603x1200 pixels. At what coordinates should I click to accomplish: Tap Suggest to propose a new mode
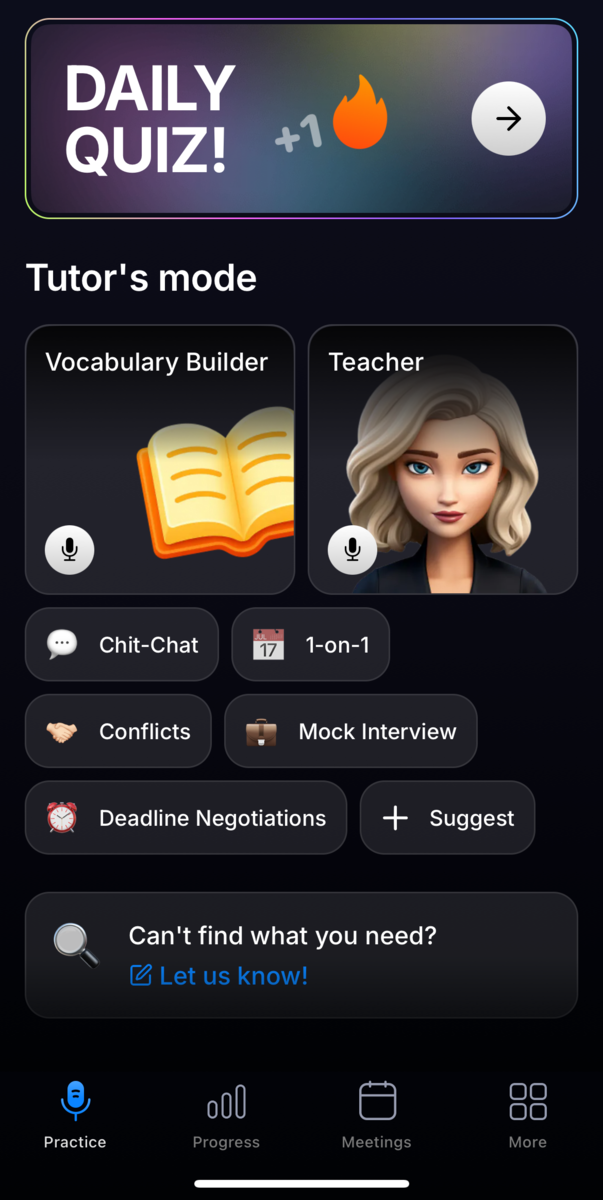(x=447, y=818)
